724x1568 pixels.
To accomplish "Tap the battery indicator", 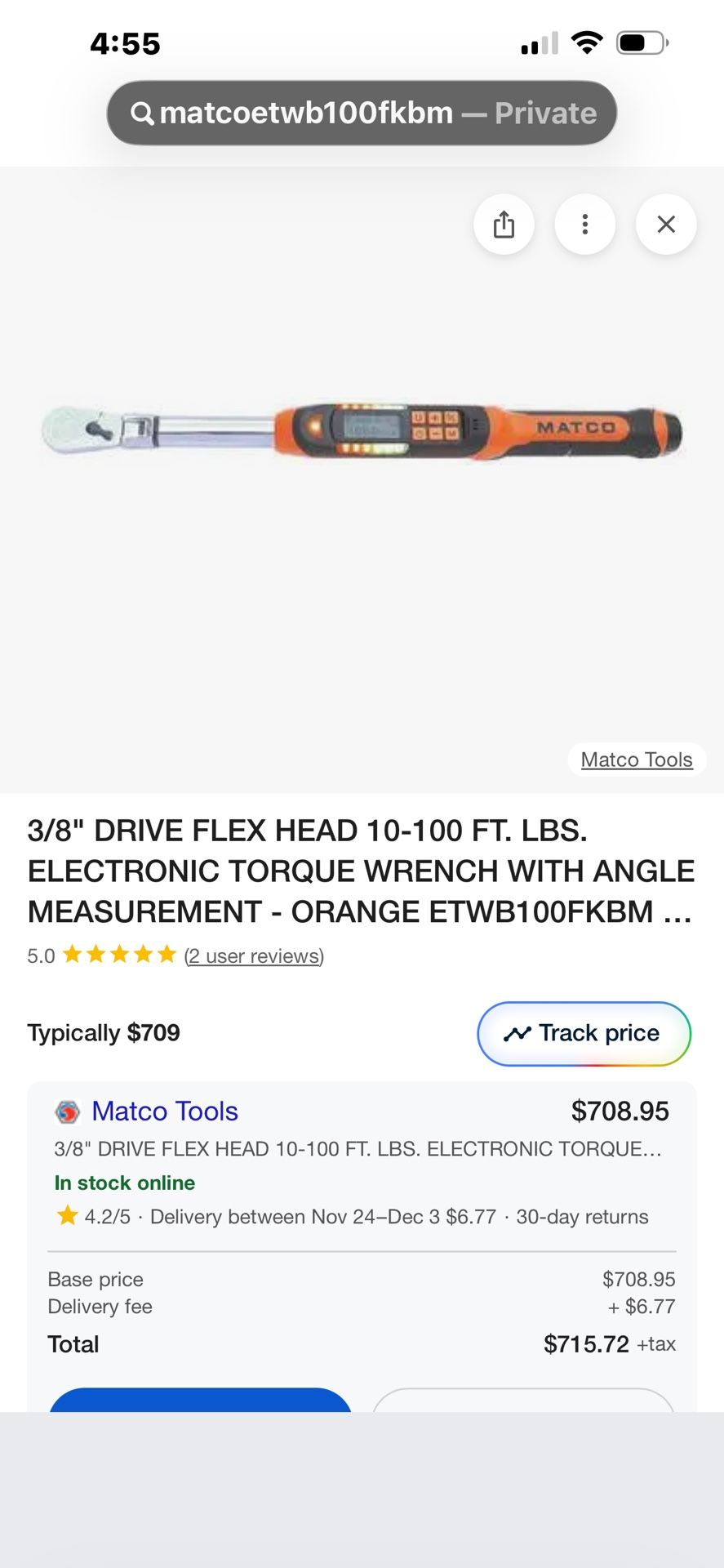I will [641, 42].
